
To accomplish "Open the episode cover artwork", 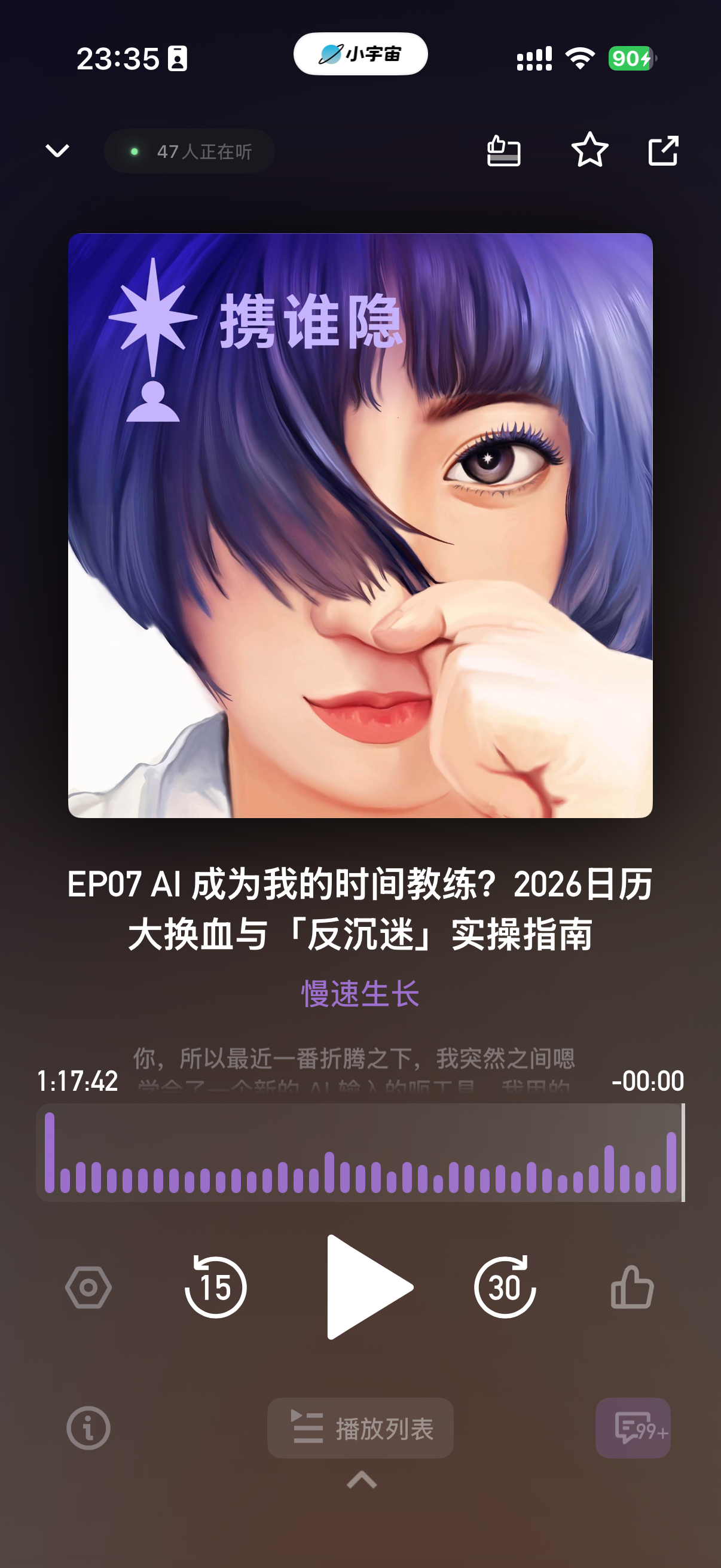I will [x=360, y=525].
